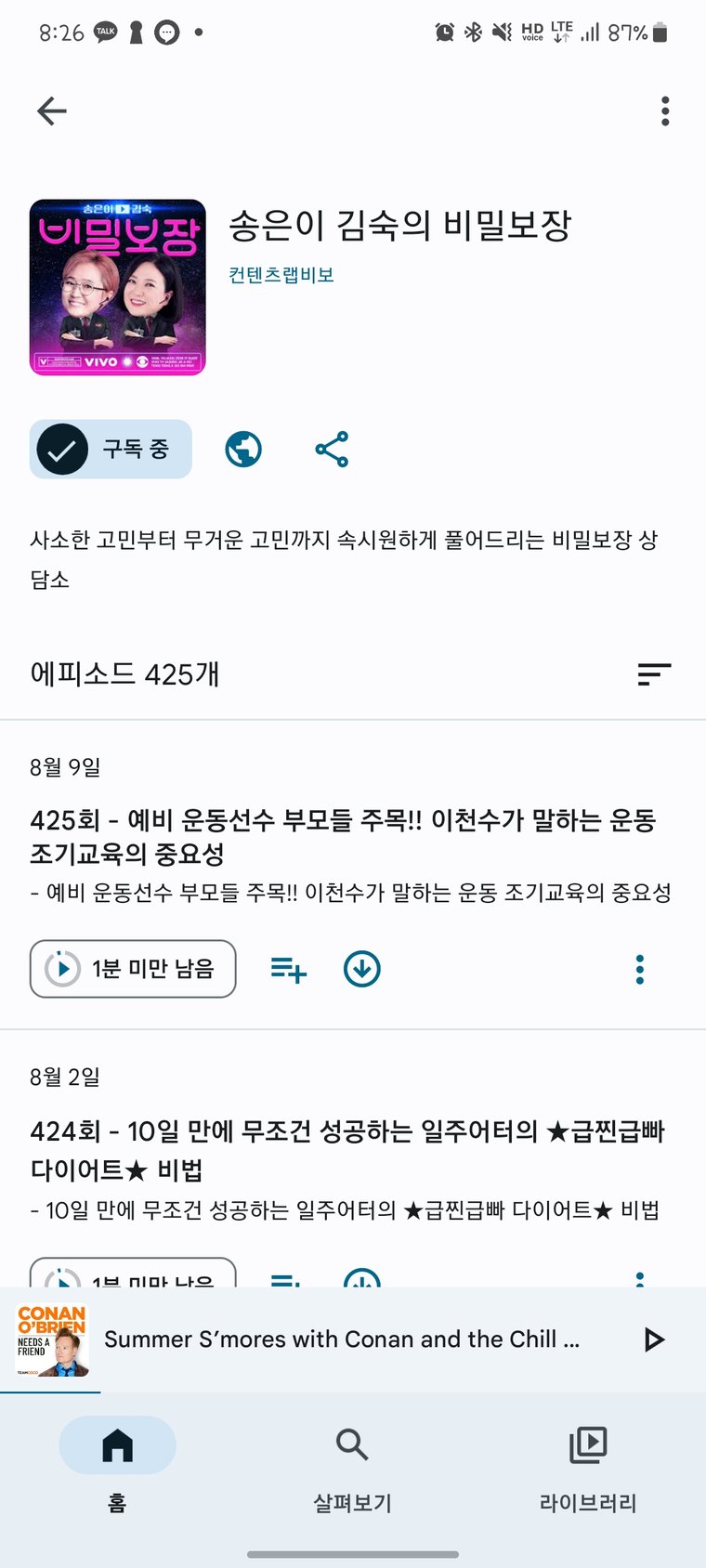Download episode 425

pos(362,969)
